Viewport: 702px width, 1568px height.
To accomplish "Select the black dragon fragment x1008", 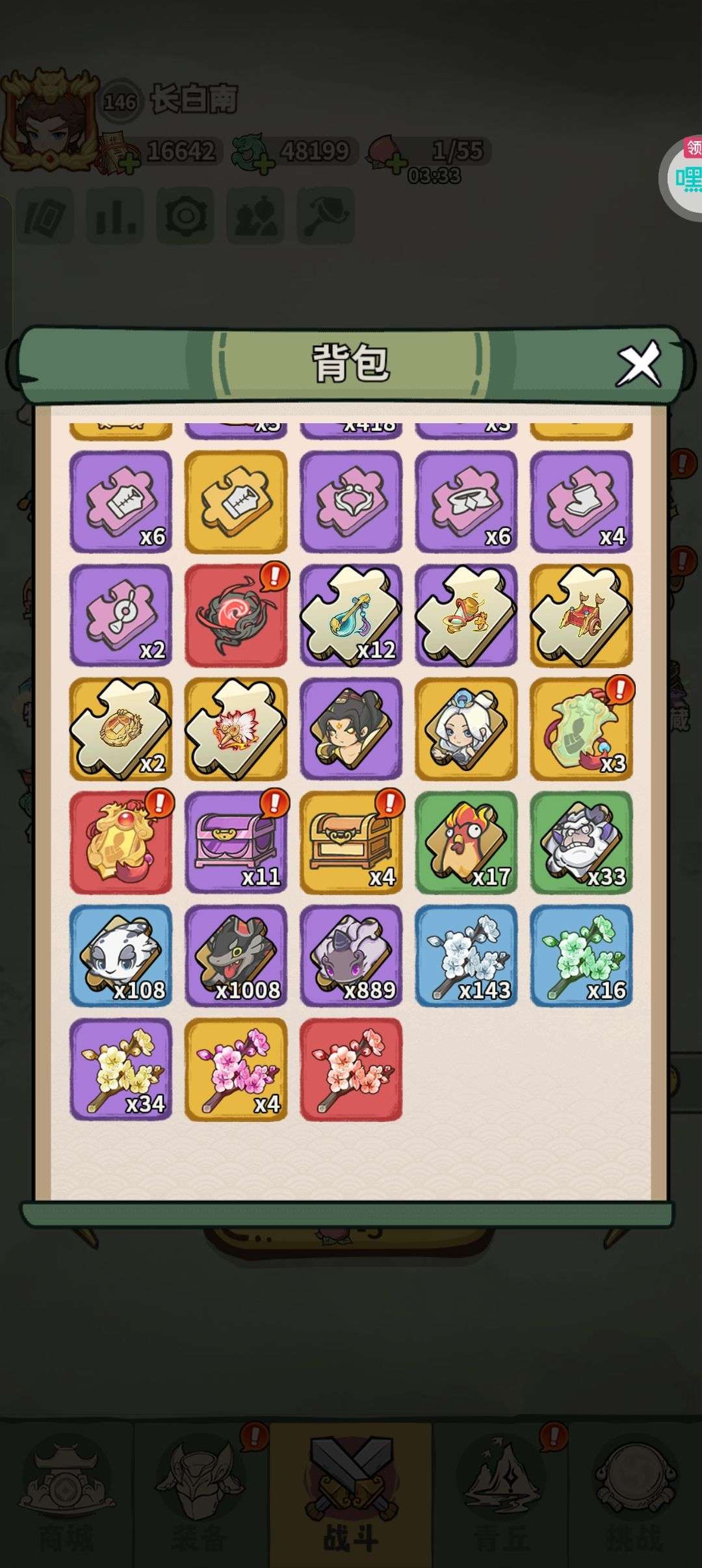I will click(x=236, y=956).
